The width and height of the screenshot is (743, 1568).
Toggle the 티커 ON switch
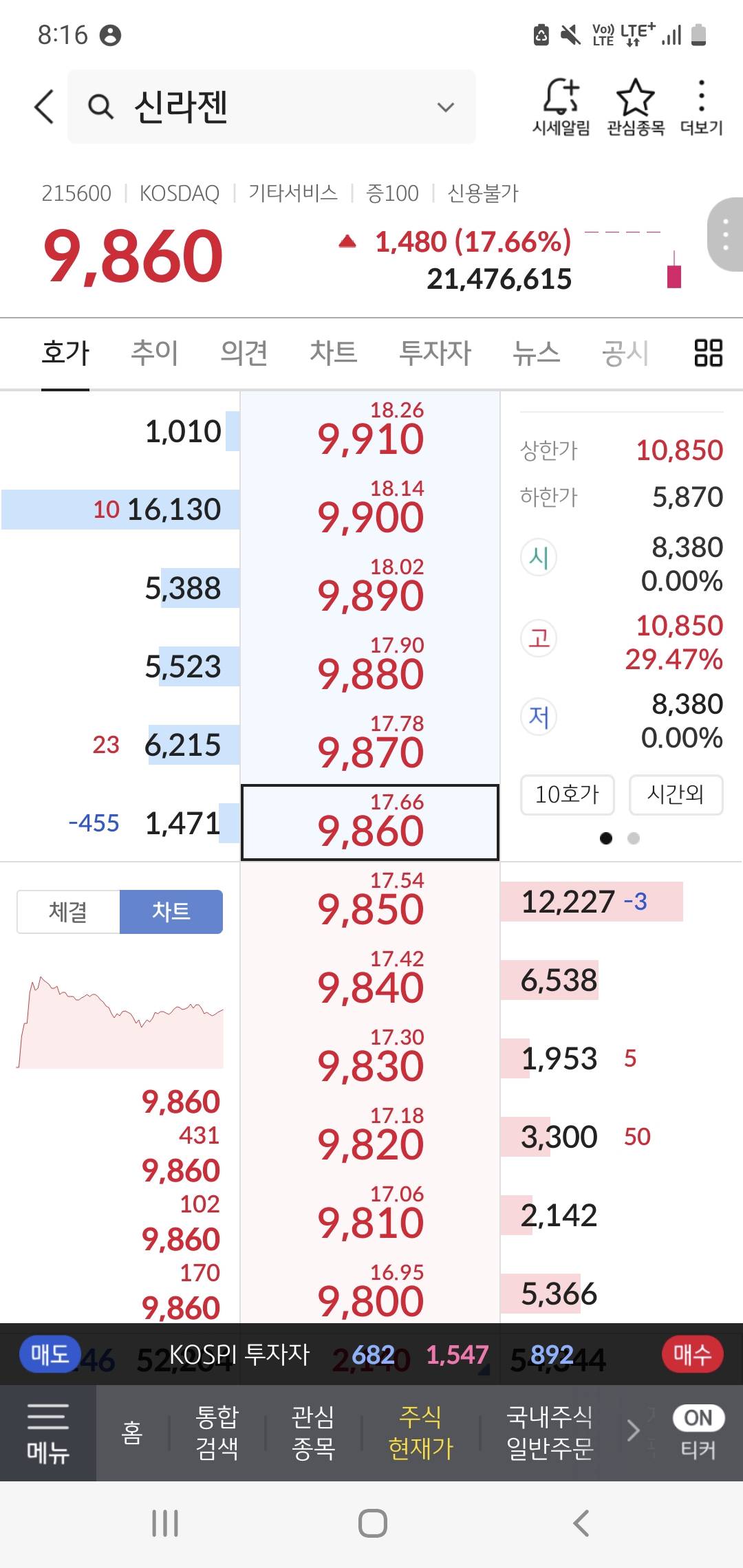(698, 1418)
